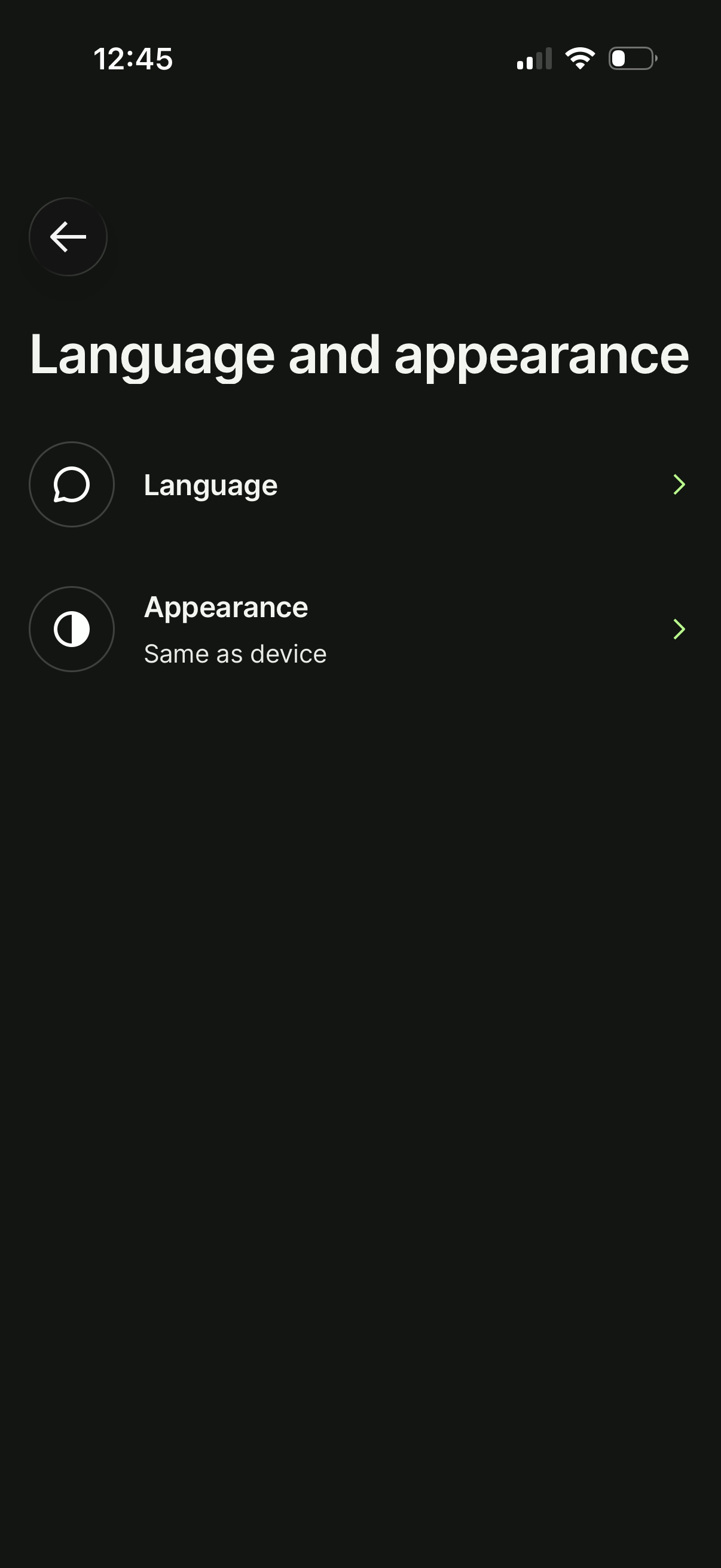
Task: Expand the Language settings chevron
Action: pyautogui.click(x=679, y=484)
